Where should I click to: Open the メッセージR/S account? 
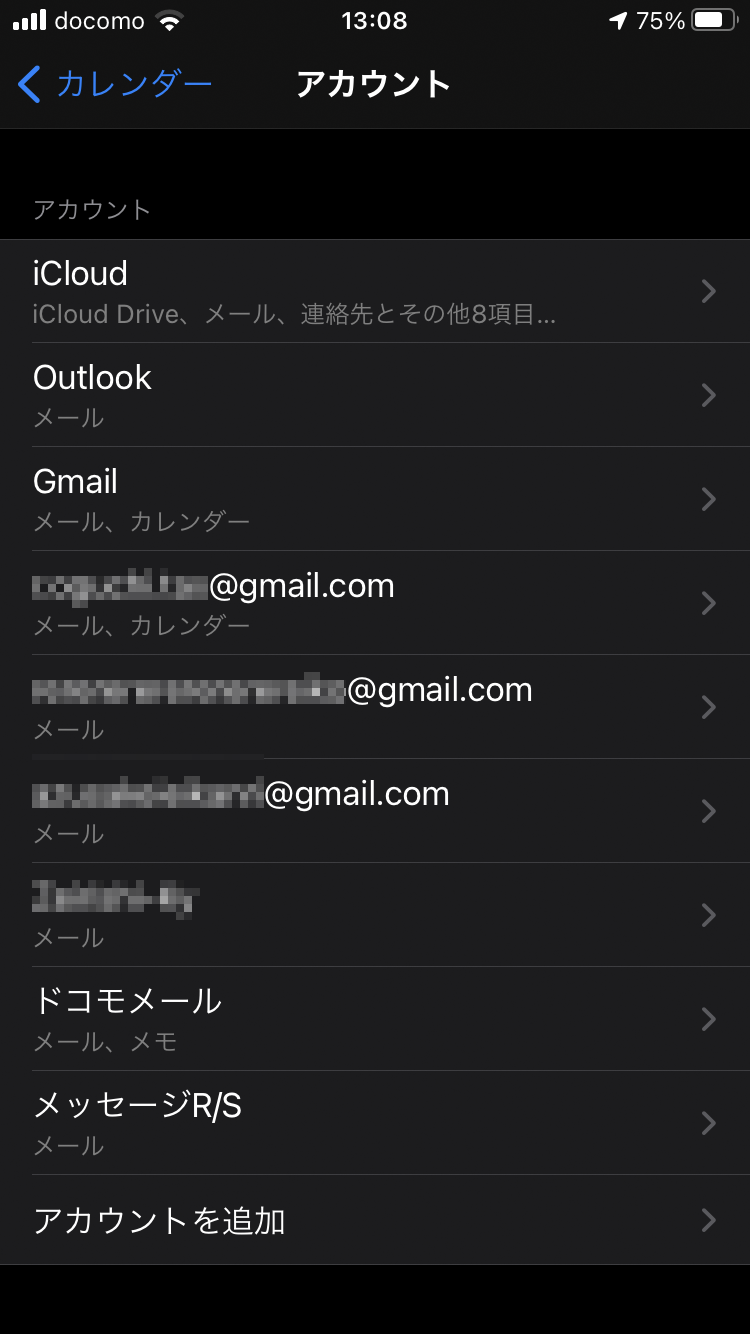point(375,1123)
